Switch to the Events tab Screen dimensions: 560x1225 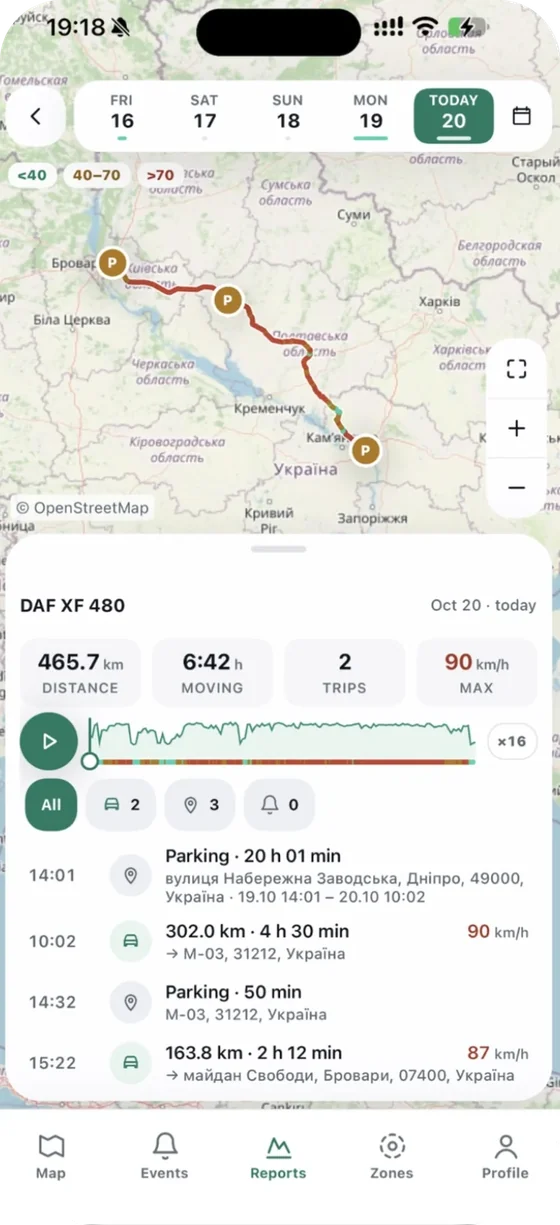(x=164, y=1156)
